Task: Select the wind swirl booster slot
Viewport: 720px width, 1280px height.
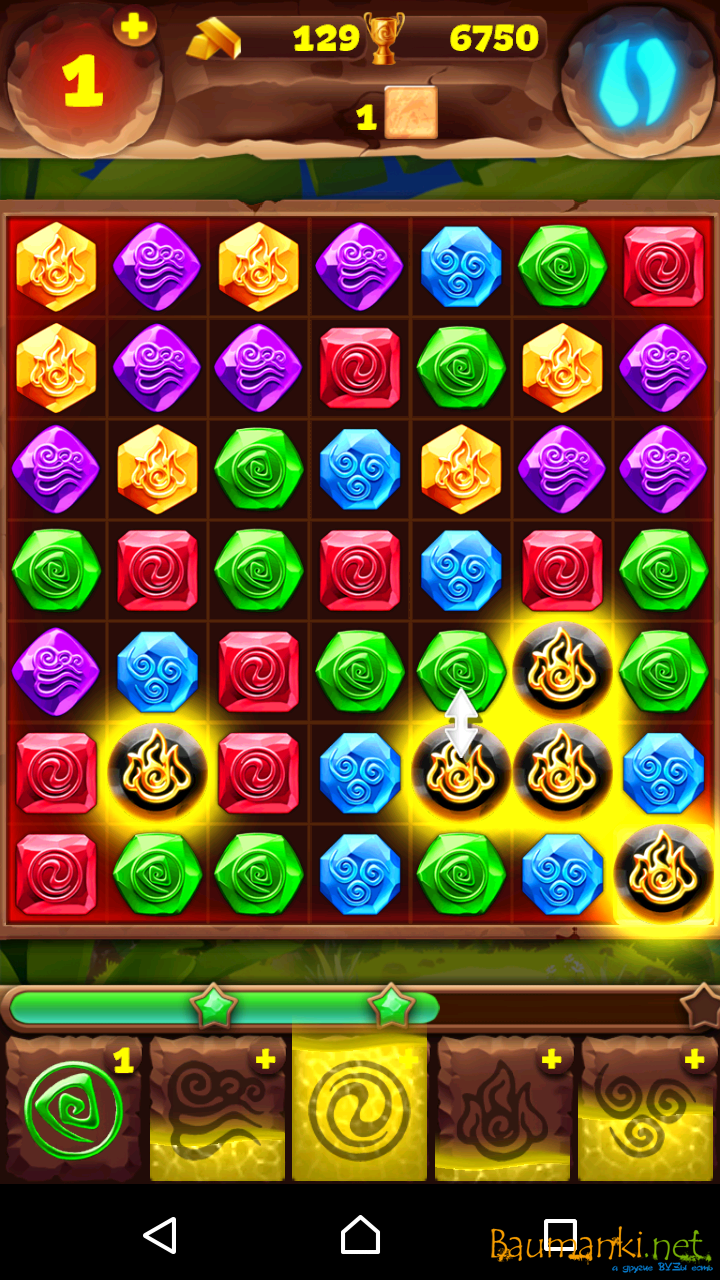Action: (217, 1110)
